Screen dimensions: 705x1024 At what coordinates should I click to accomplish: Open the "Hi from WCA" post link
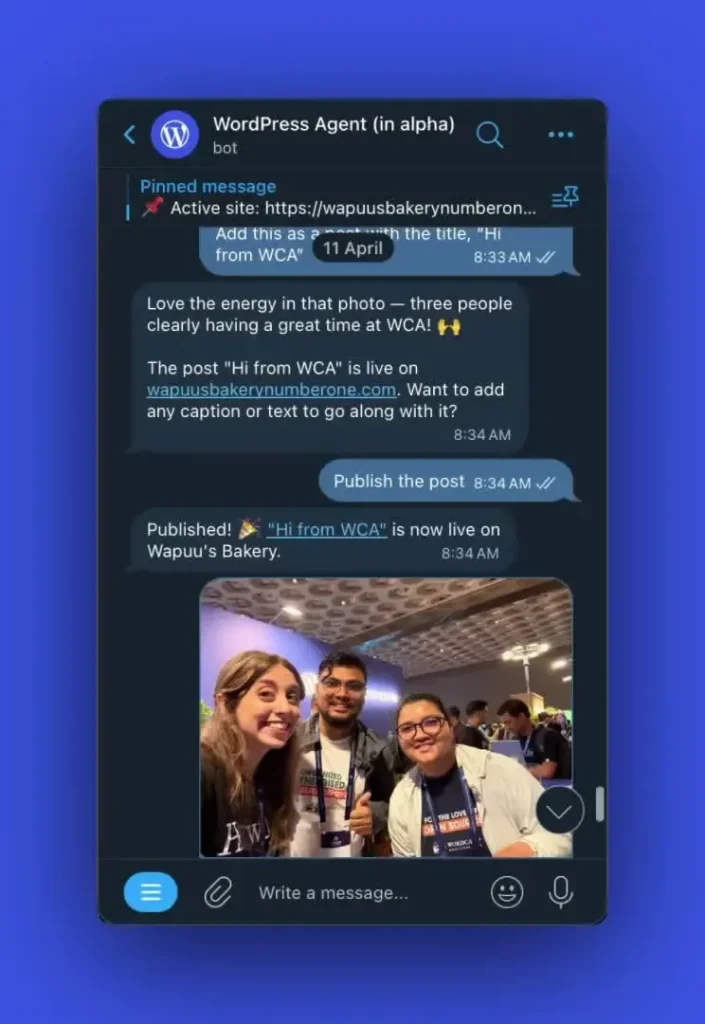click(327, 530)
